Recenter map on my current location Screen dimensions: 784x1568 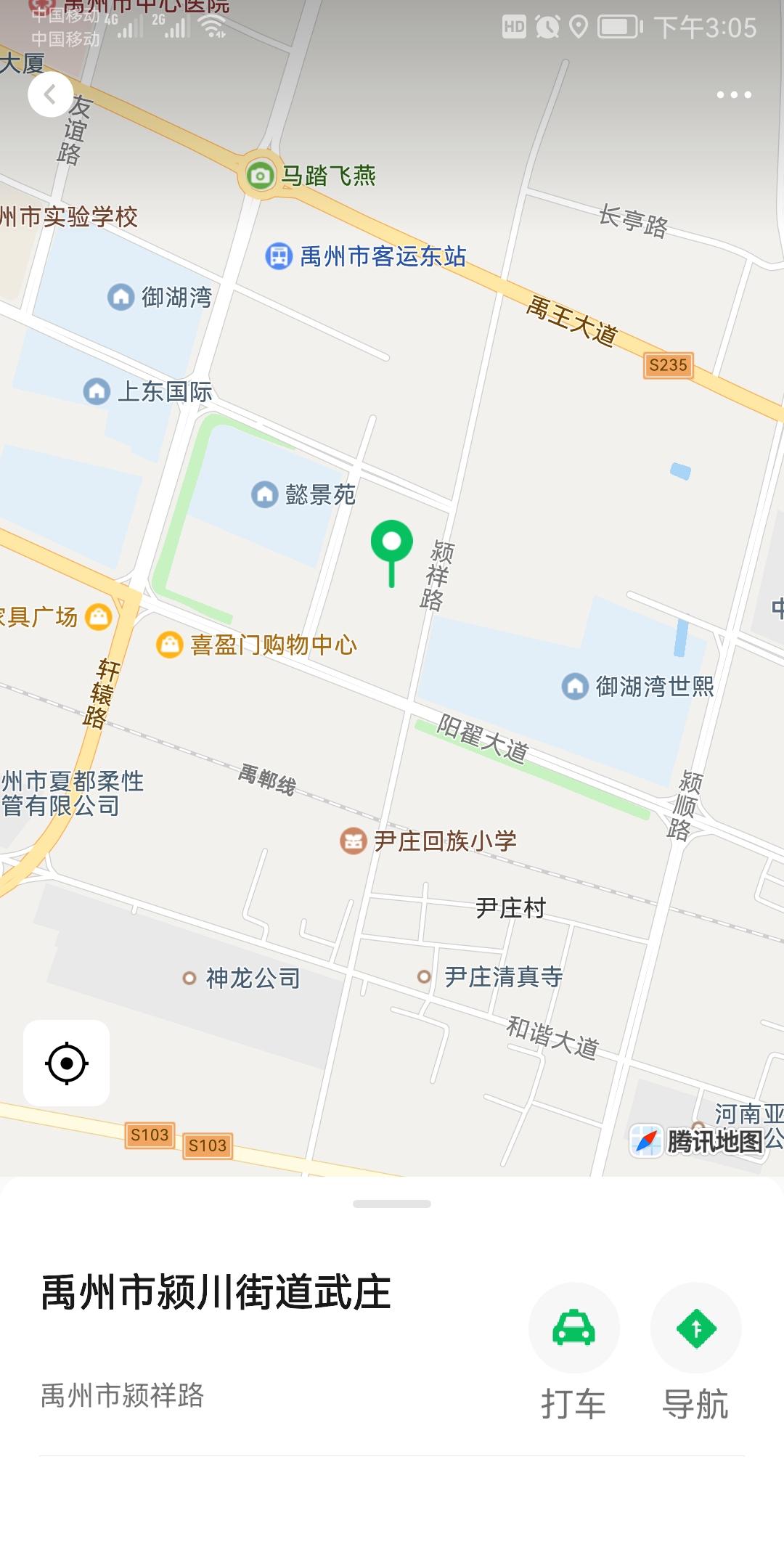coord(67,1063)
